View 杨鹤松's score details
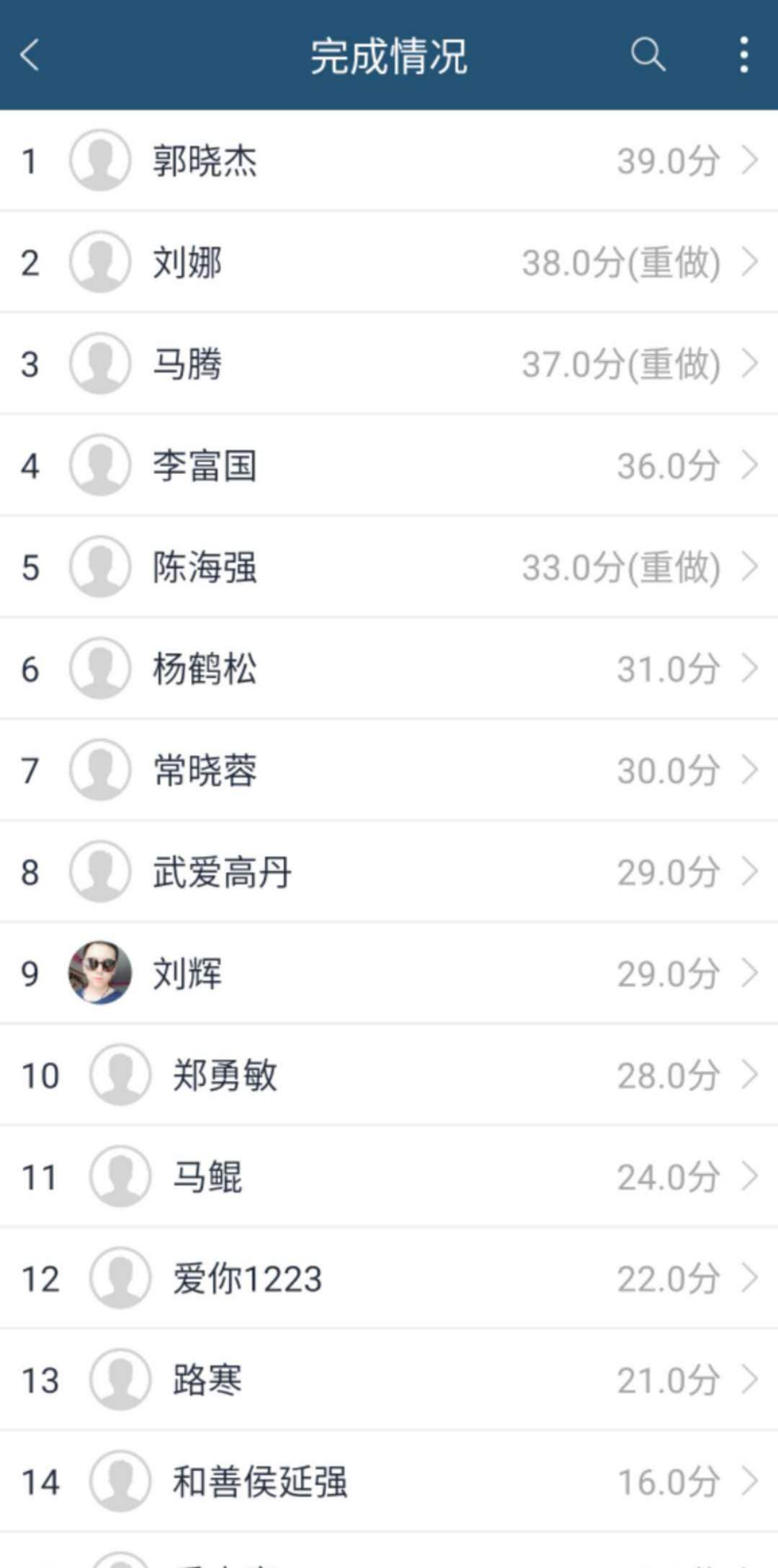The width and height of the screenshot is (778, 1568). (389, 669)
